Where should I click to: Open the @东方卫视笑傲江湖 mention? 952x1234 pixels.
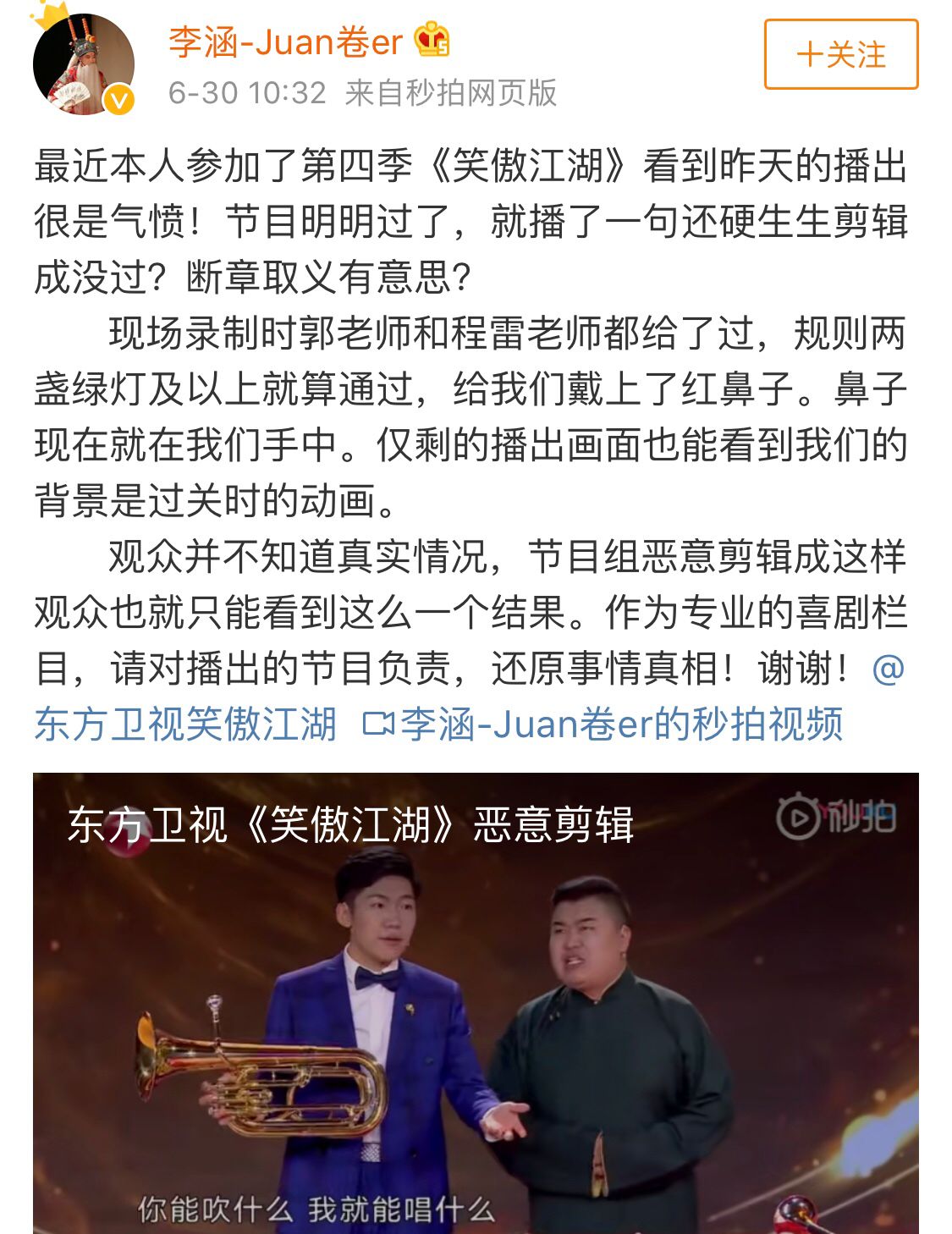(x=185, y=724)
